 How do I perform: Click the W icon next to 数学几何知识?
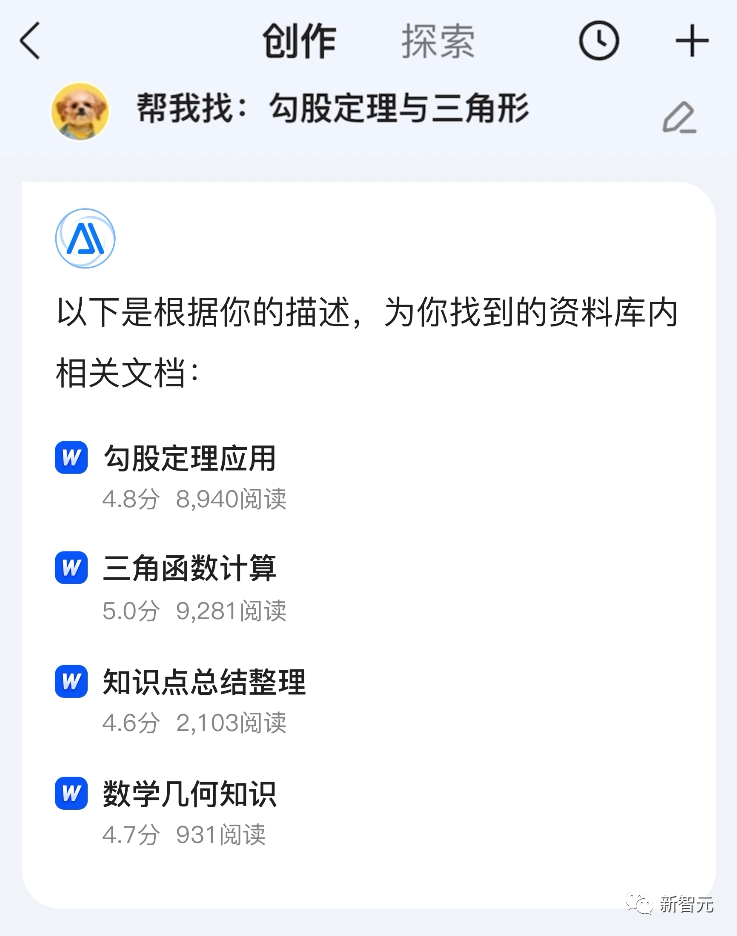click(x=70, y=793)
